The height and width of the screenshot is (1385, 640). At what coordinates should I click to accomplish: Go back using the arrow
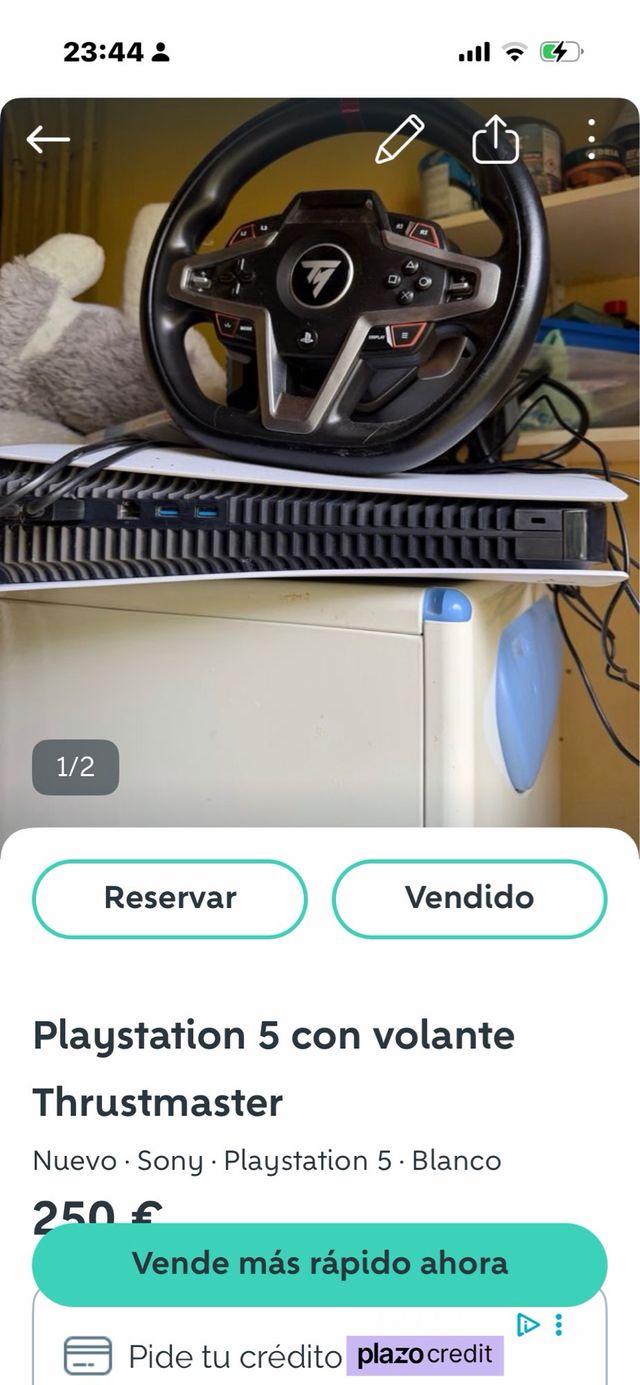click(47, 139)
